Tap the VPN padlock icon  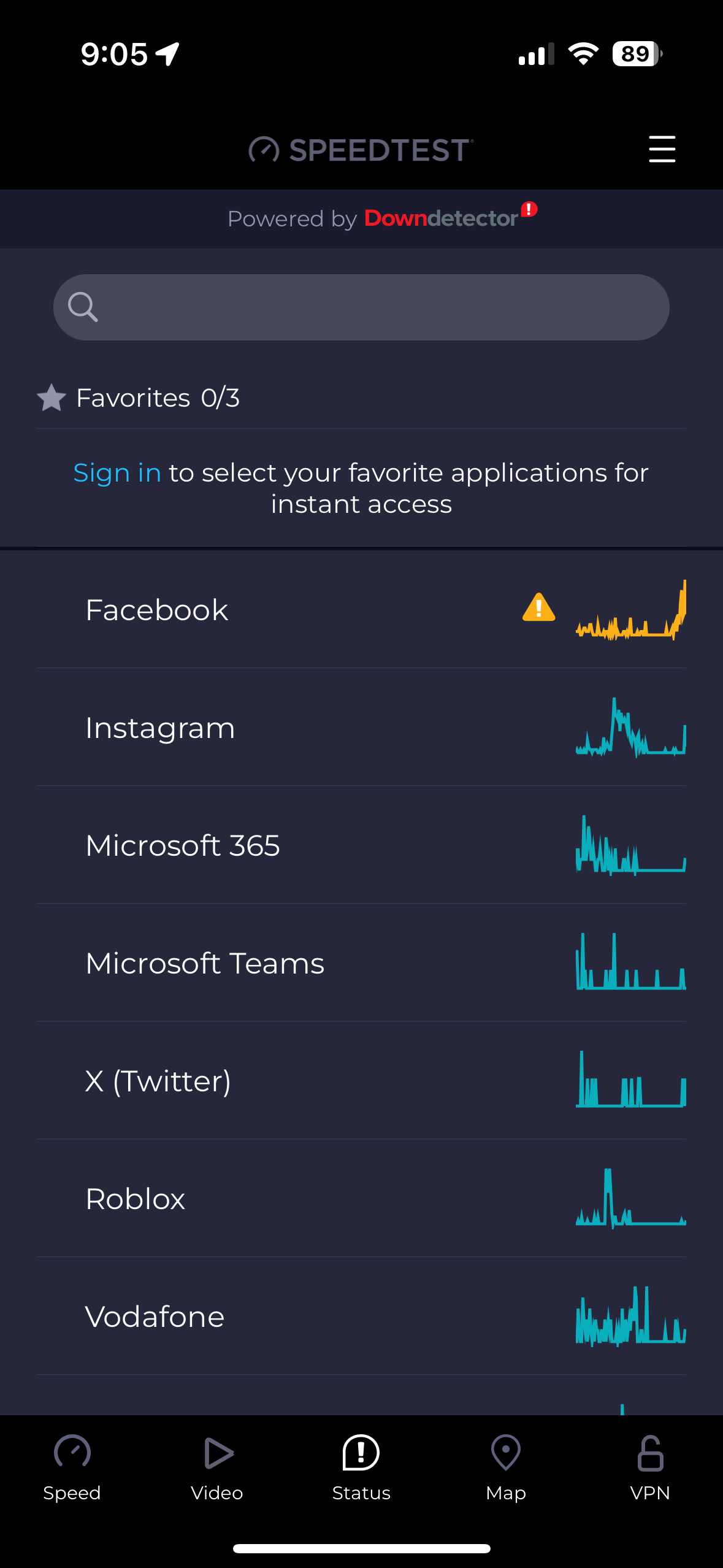(x=650, y=1453)
